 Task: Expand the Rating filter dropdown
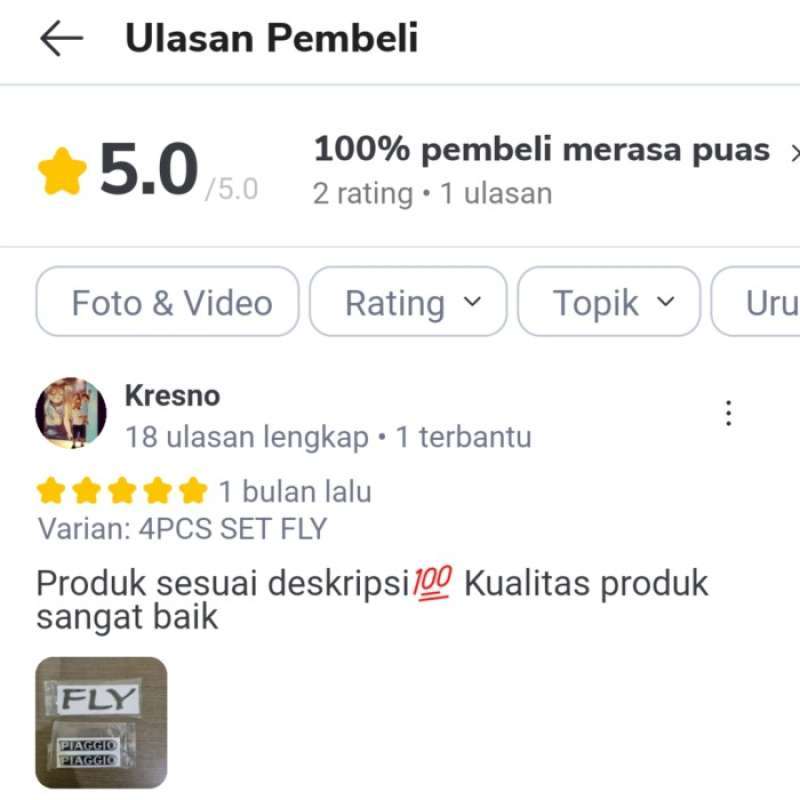pyautogui.click(x=408, y=302)
